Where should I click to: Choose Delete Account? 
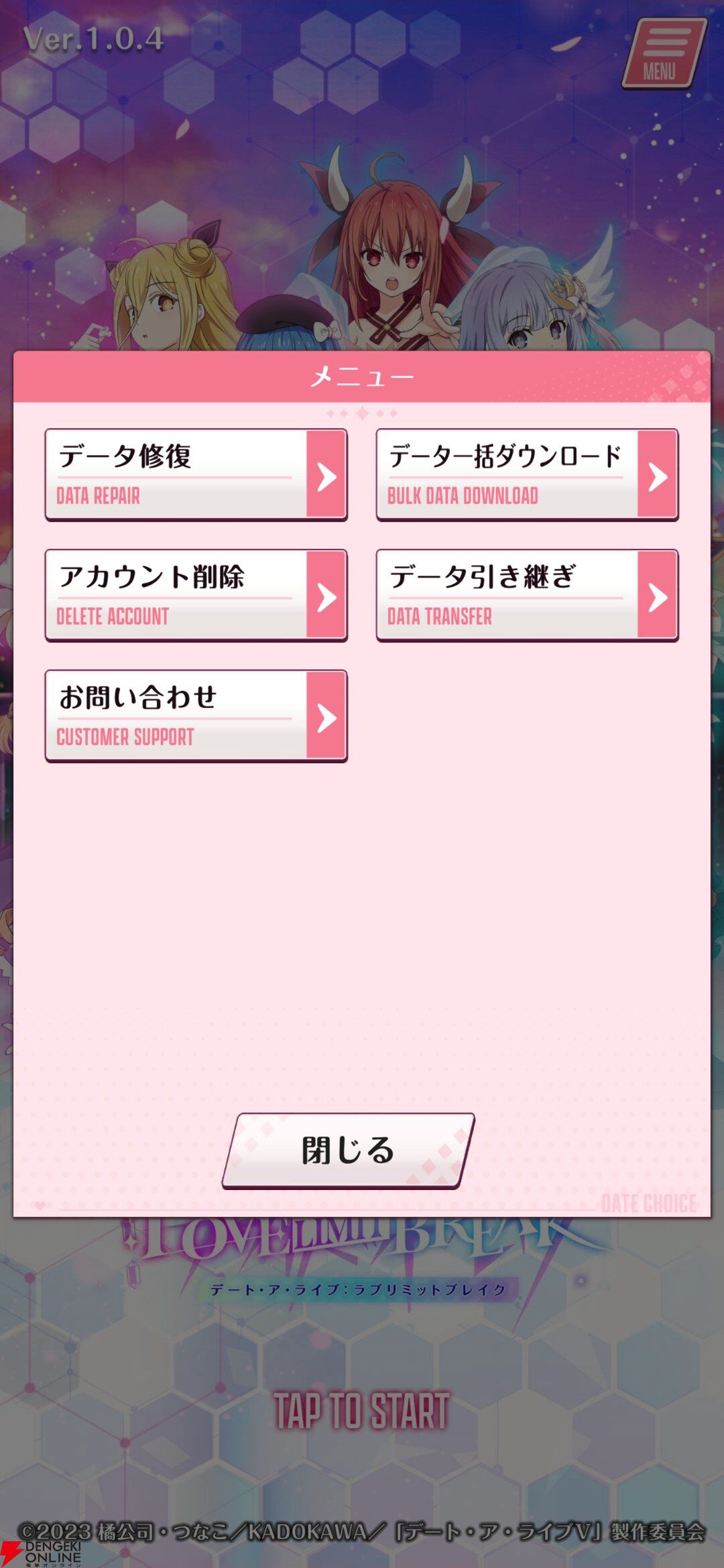196,595
